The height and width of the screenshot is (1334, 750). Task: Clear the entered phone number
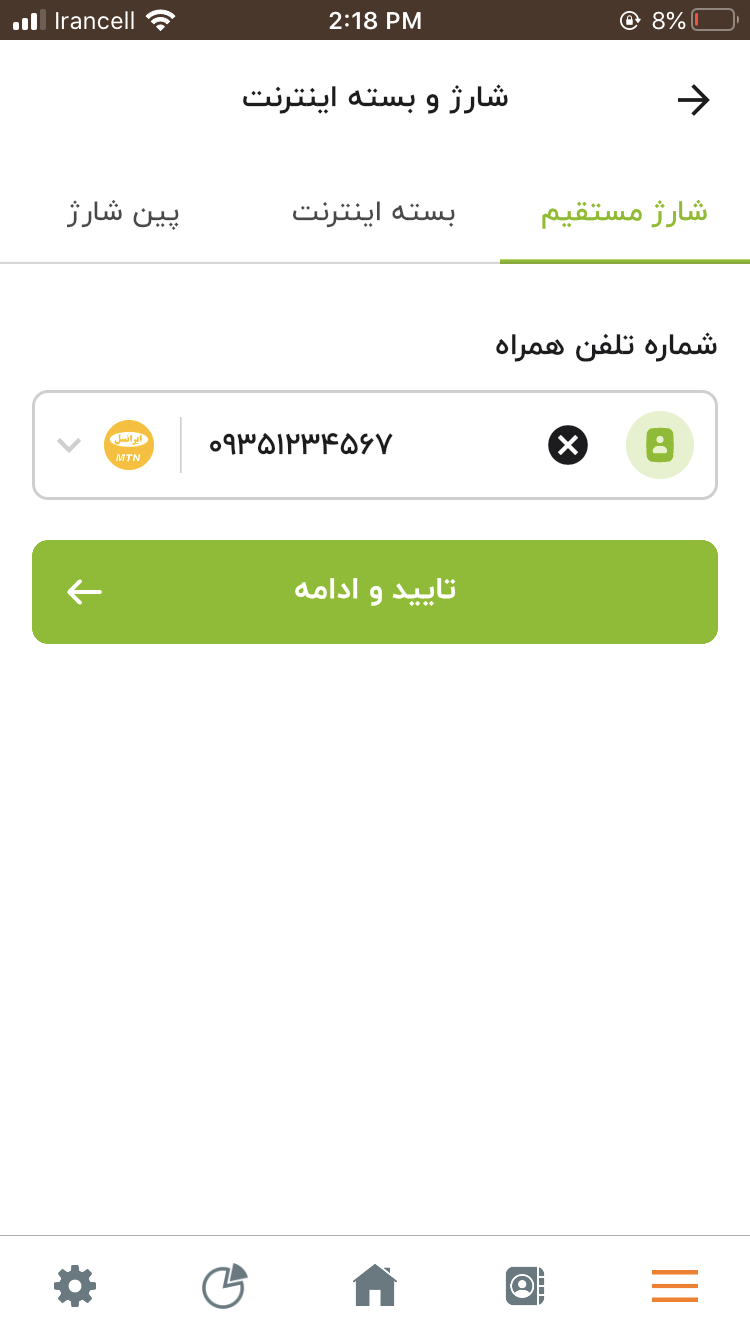[568, 445]
